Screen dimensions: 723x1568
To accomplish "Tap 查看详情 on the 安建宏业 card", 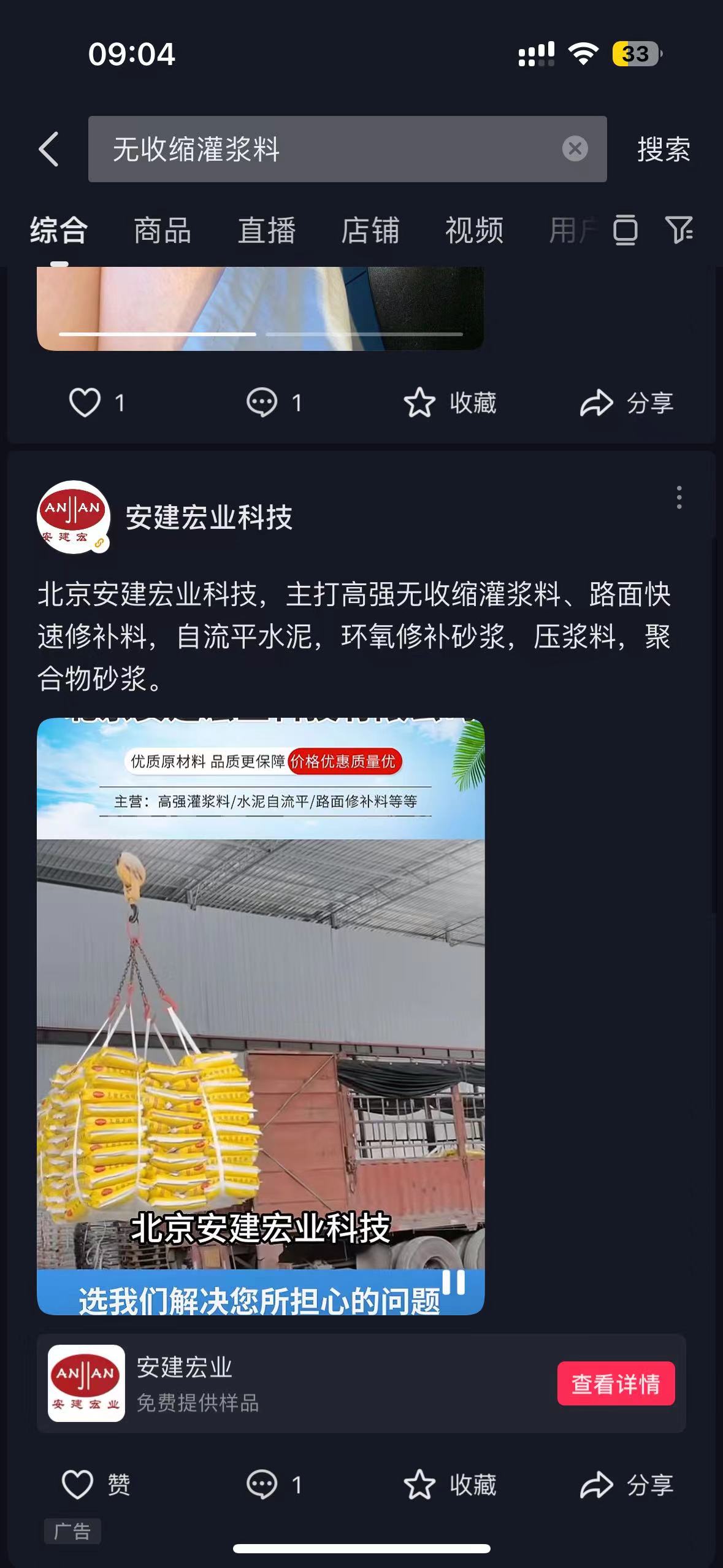I will click(616, 1383).
